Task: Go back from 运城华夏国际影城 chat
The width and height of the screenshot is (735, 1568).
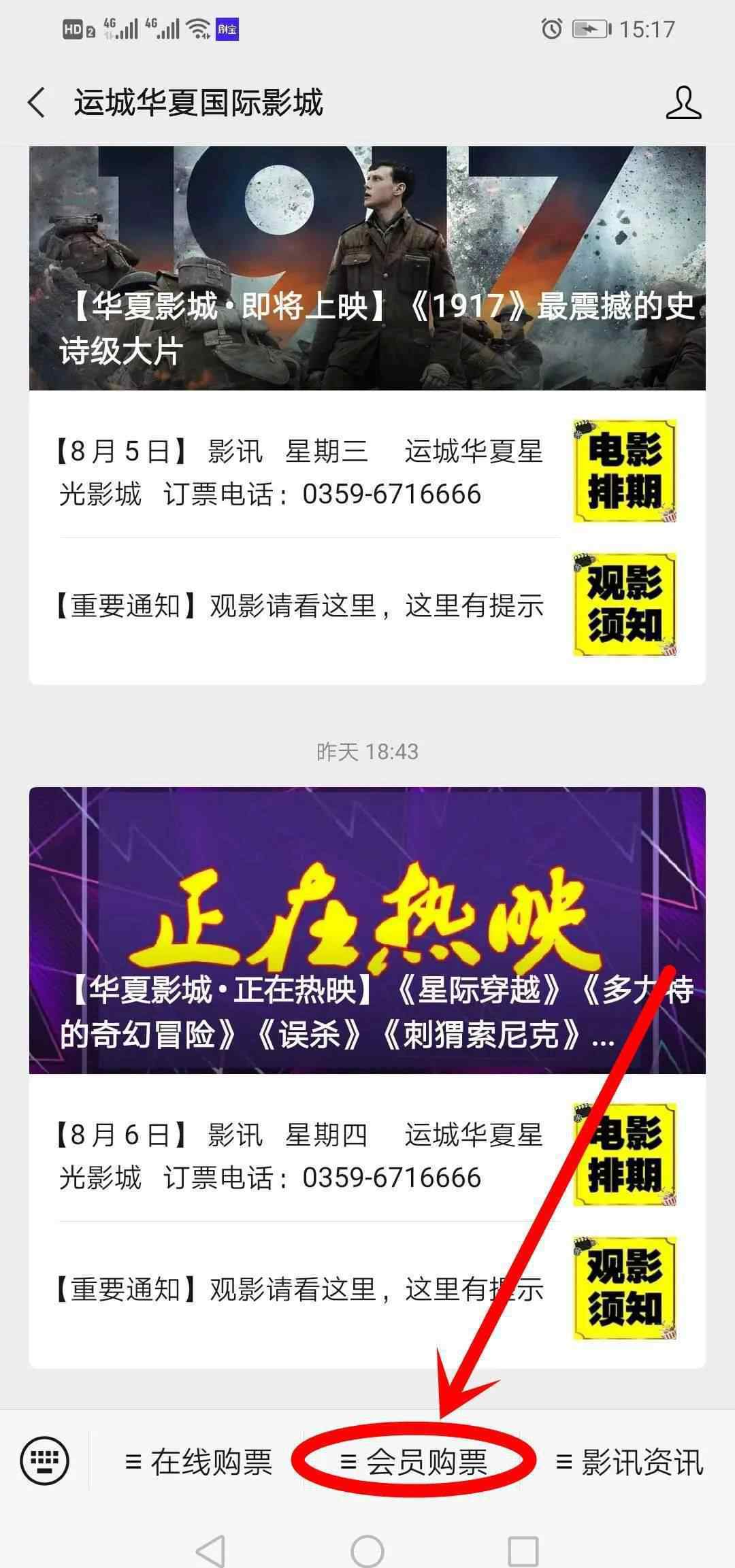Action: tap(37, 103)
